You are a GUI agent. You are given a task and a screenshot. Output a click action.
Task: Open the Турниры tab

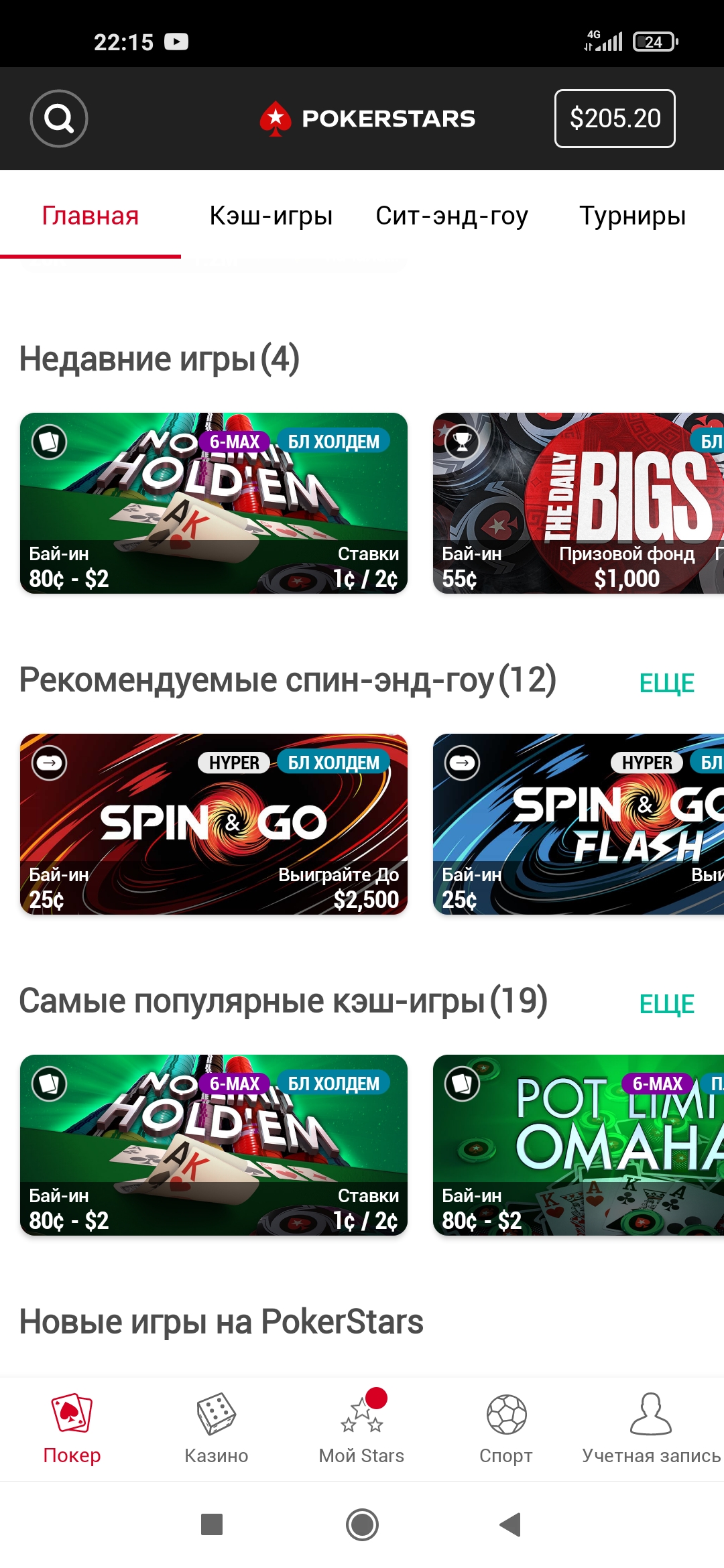coord(633,216)
